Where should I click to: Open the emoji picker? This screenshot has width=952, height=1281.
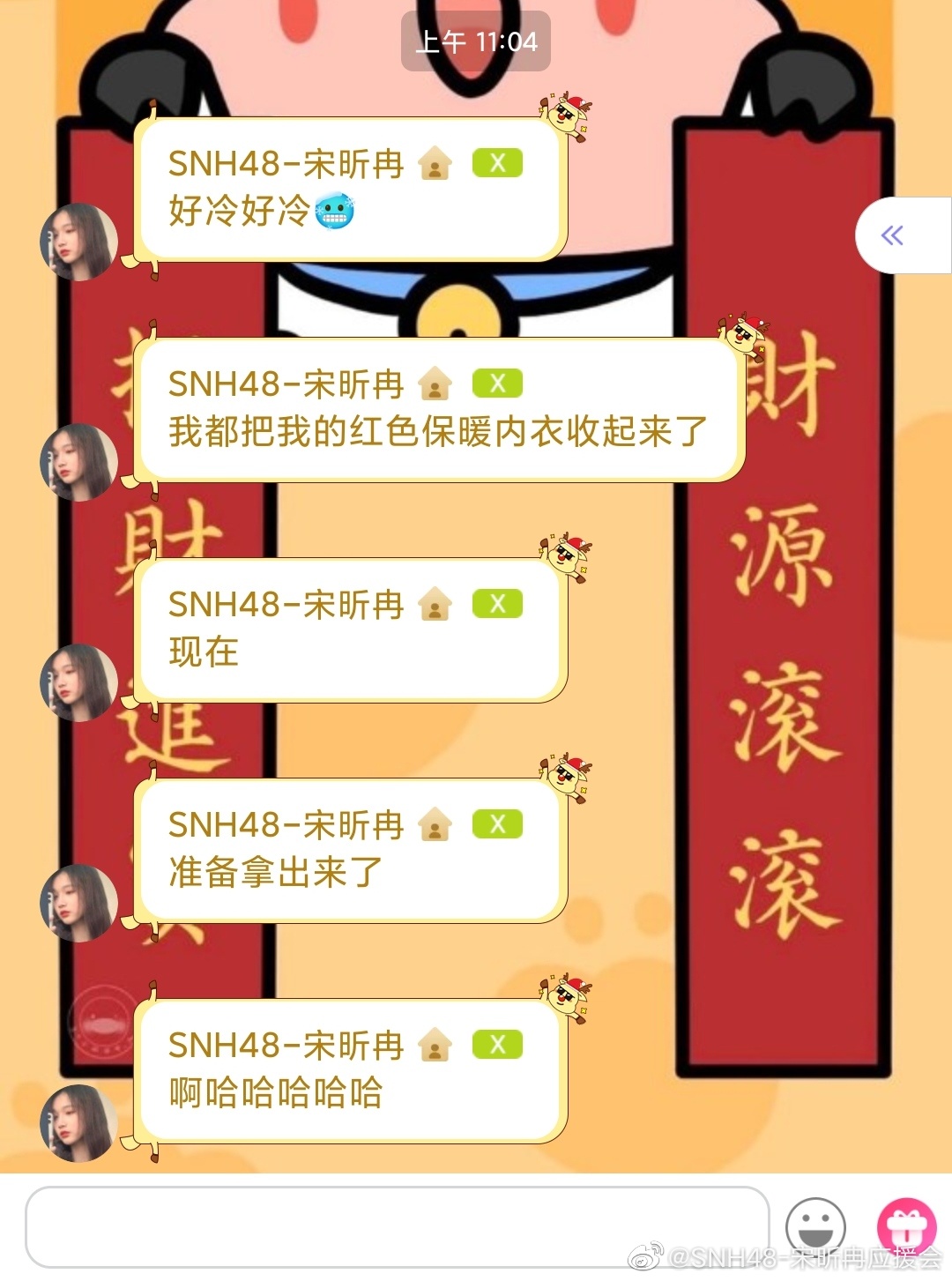click(815, 1226)
